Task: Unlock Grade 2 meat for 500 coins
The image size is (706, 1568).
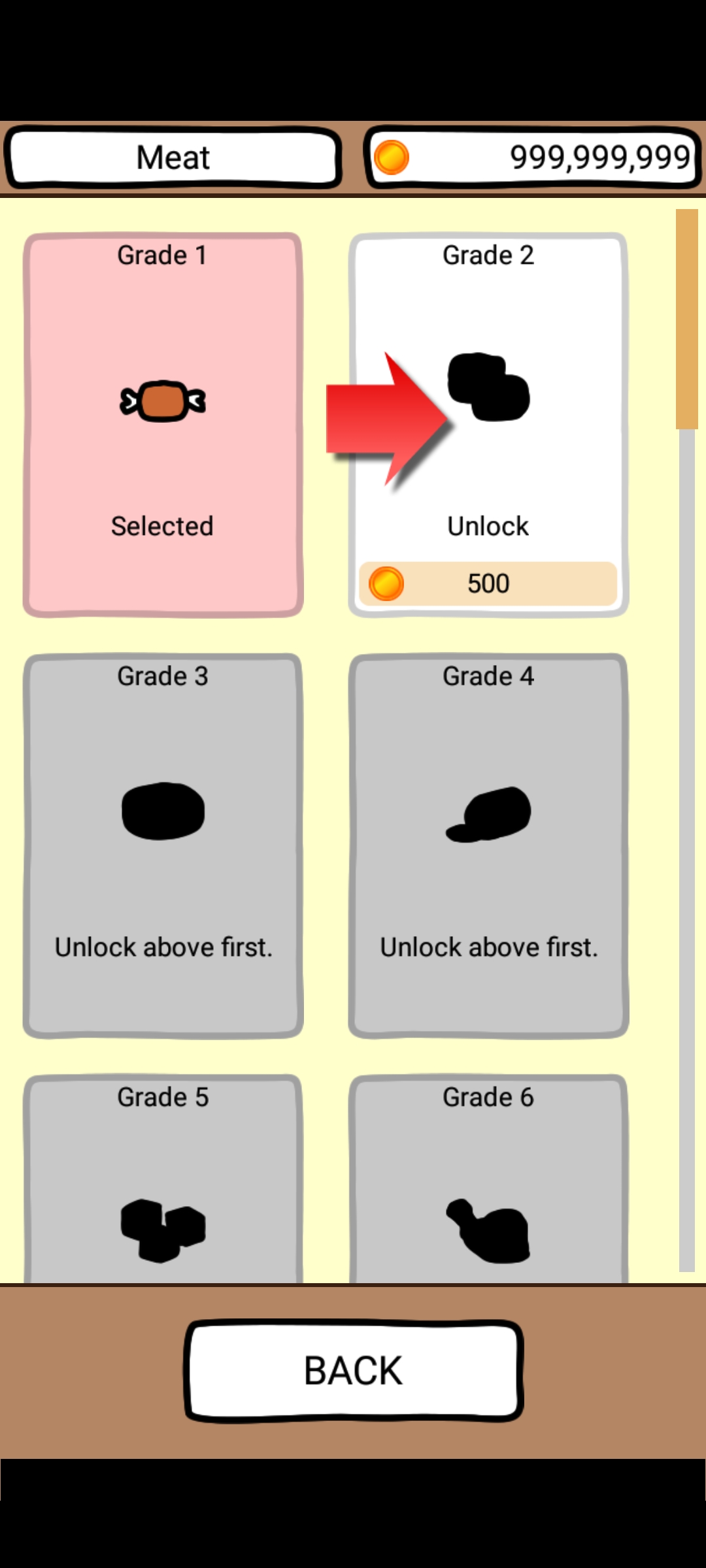Action: (x=488, y=582)
